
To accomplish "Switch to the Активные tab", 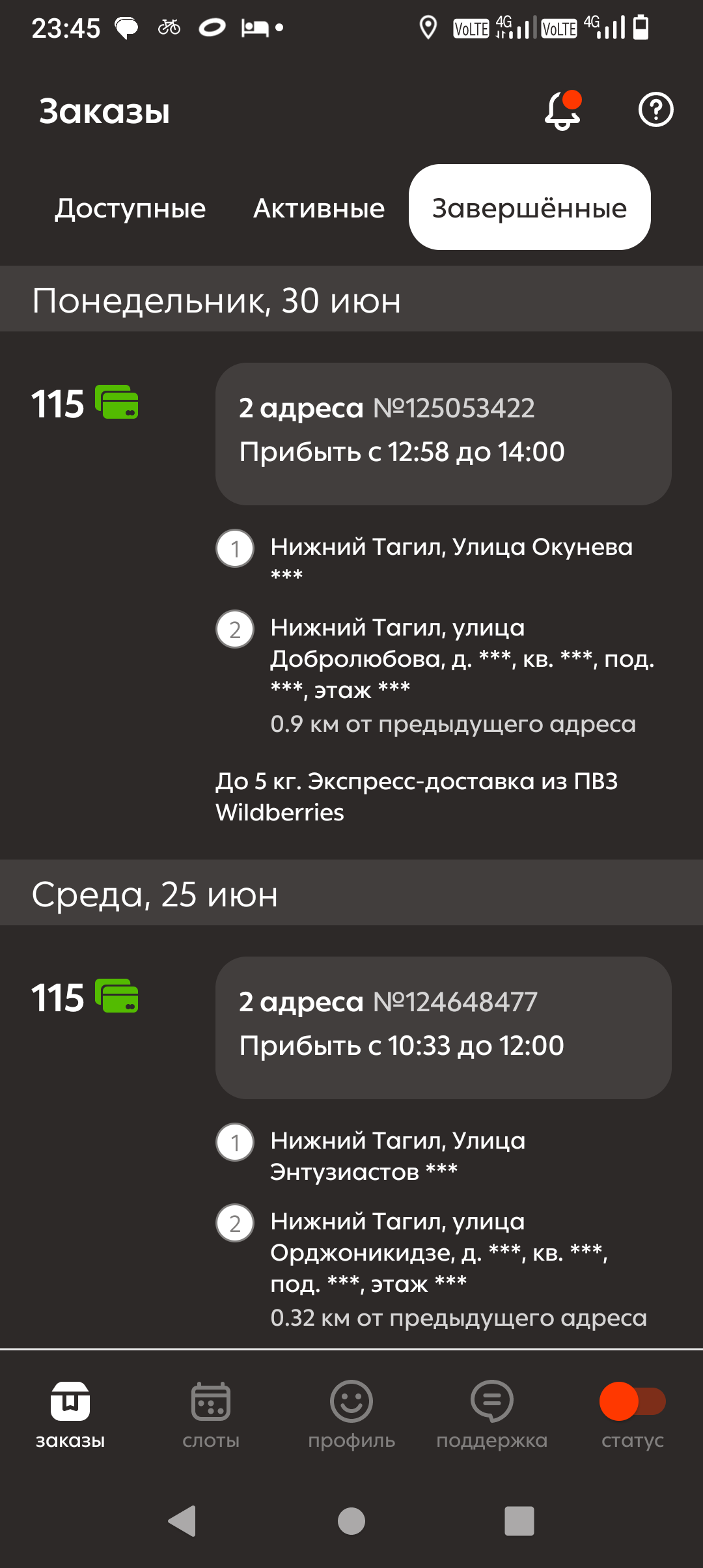I will [x=319, y=208].
